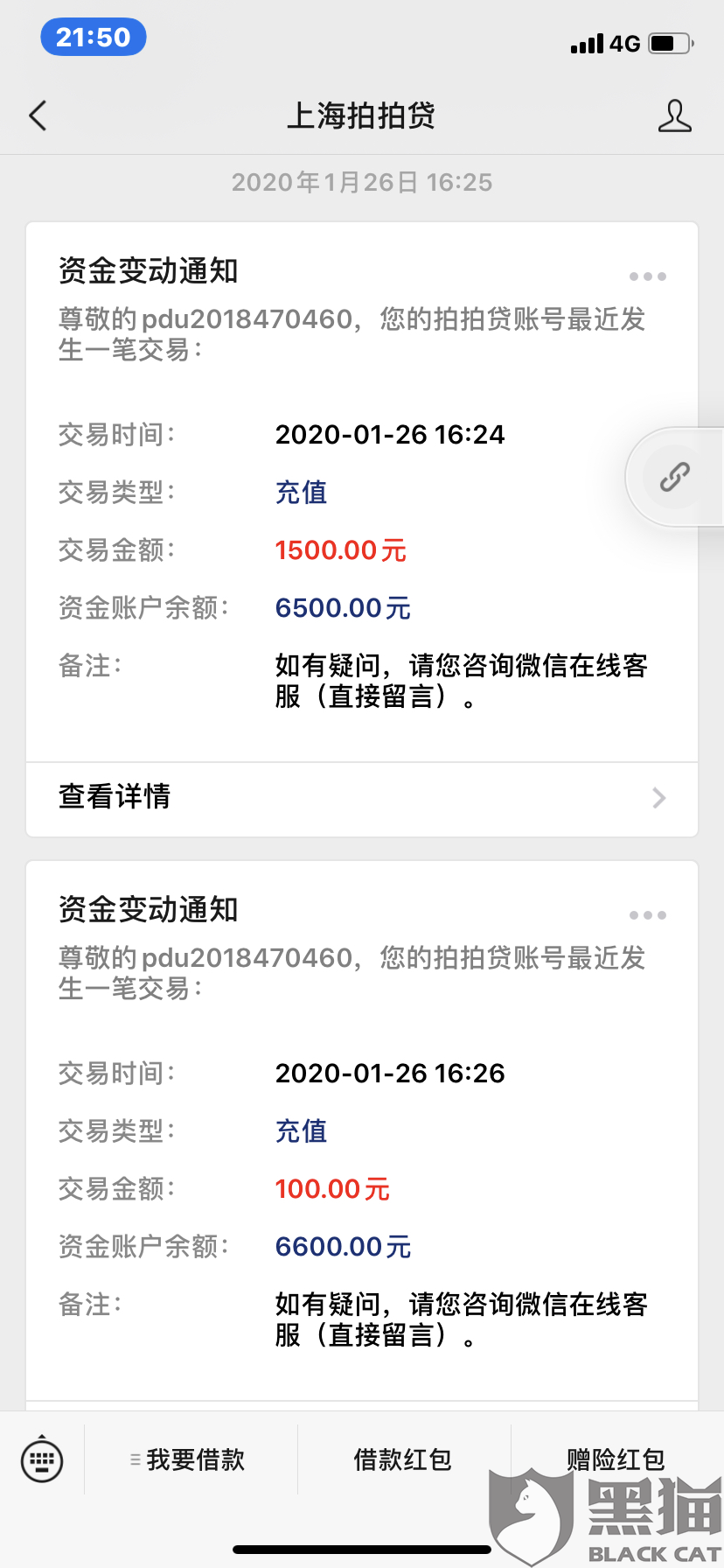This screenshot has height=1568, width=724.
Task: Go back from 上海拍拍贷 chat
Action: pos(38,115)
